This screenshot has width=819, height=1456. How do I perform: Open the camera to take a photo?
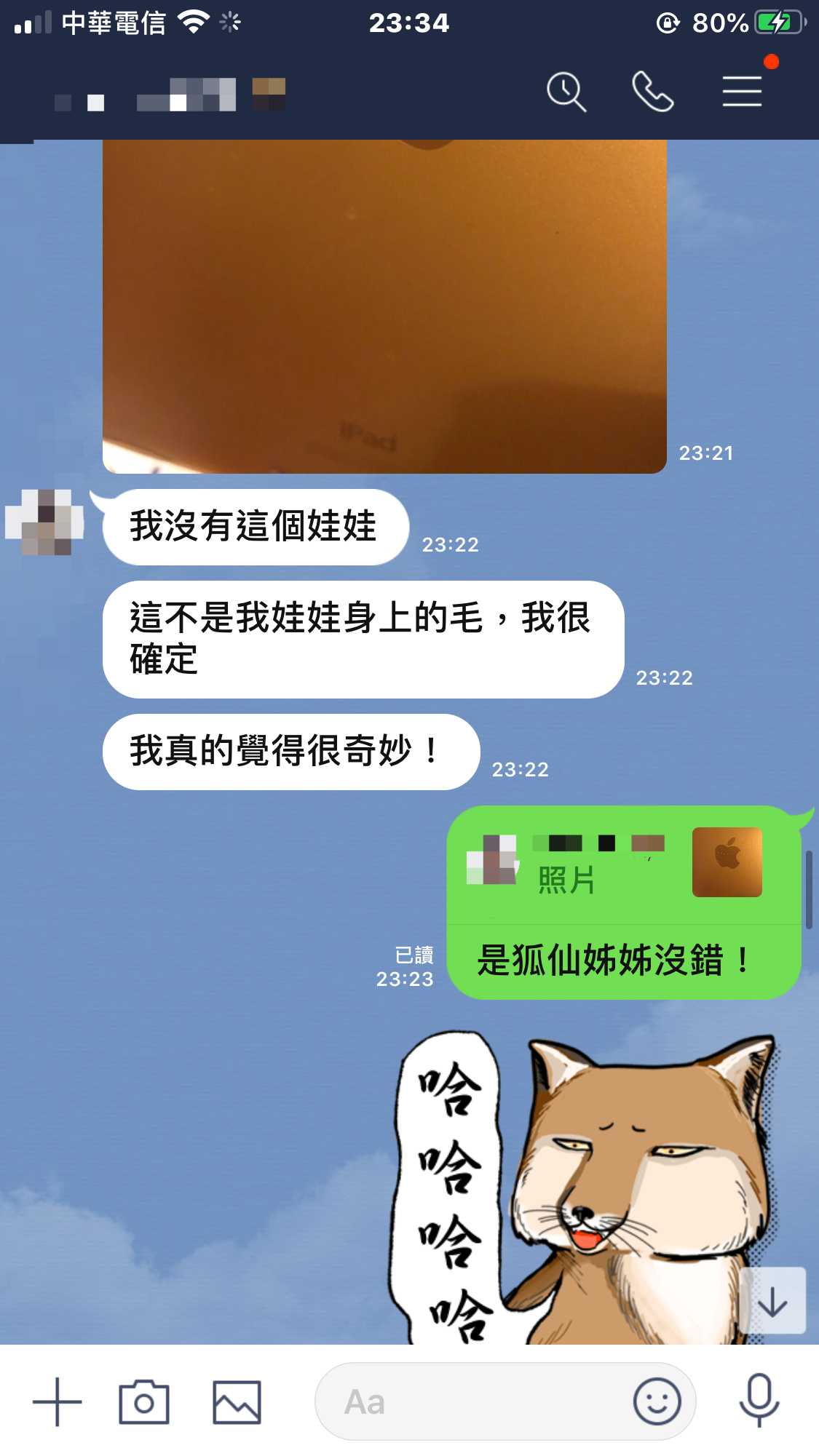144,1401
